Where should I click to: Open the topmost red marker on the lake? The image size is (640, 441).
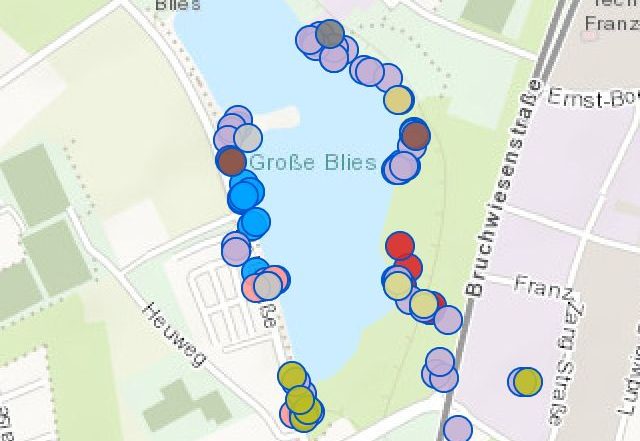click(x=400, y=245)
